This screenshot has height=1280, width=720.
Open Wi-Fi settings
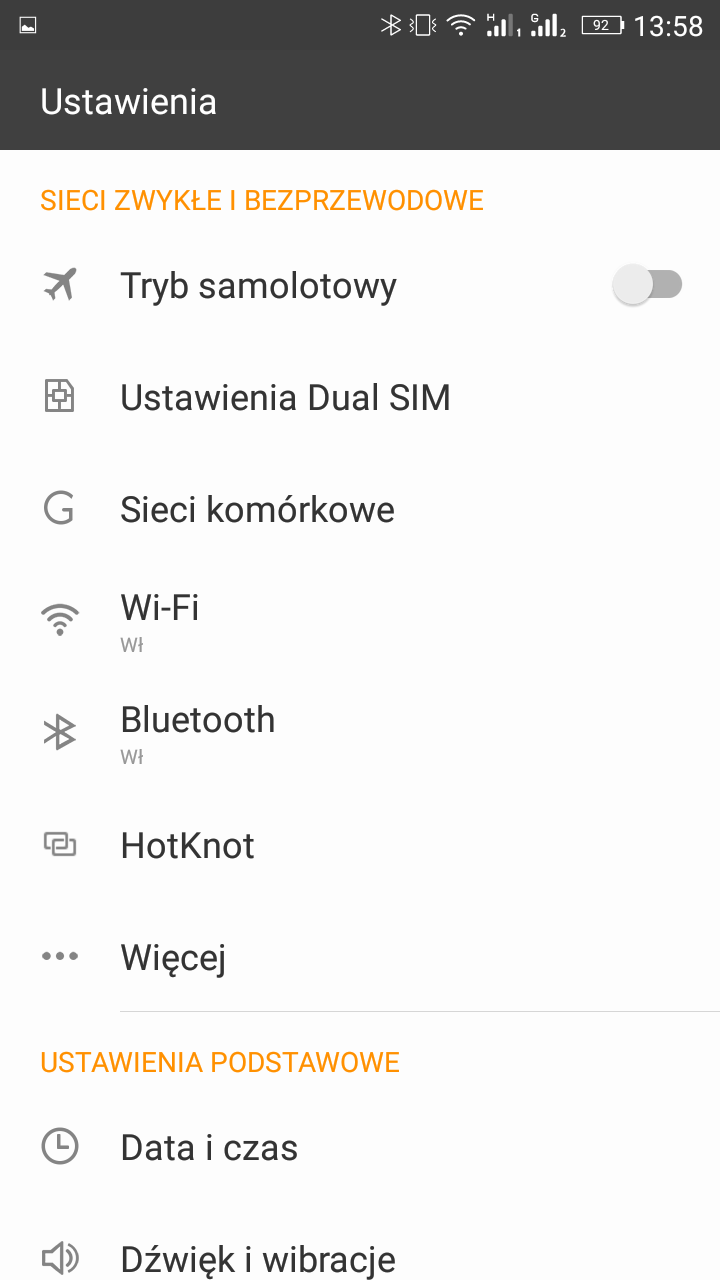tap(160, 620)
